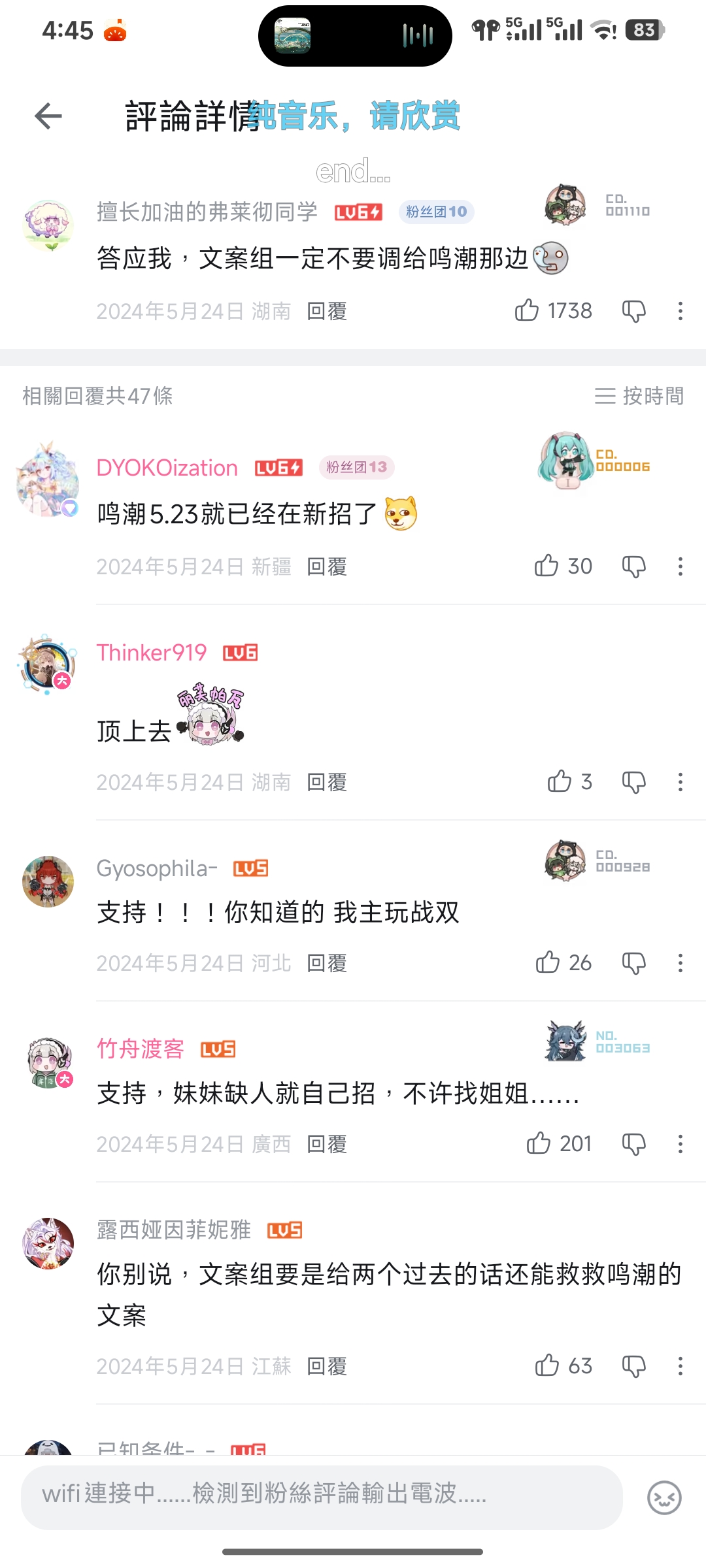The width and height of the screenshot is (706, 1568).
Task: Reply to 露西娅因菲妮雅's comment
Action: pos(327,1366)
